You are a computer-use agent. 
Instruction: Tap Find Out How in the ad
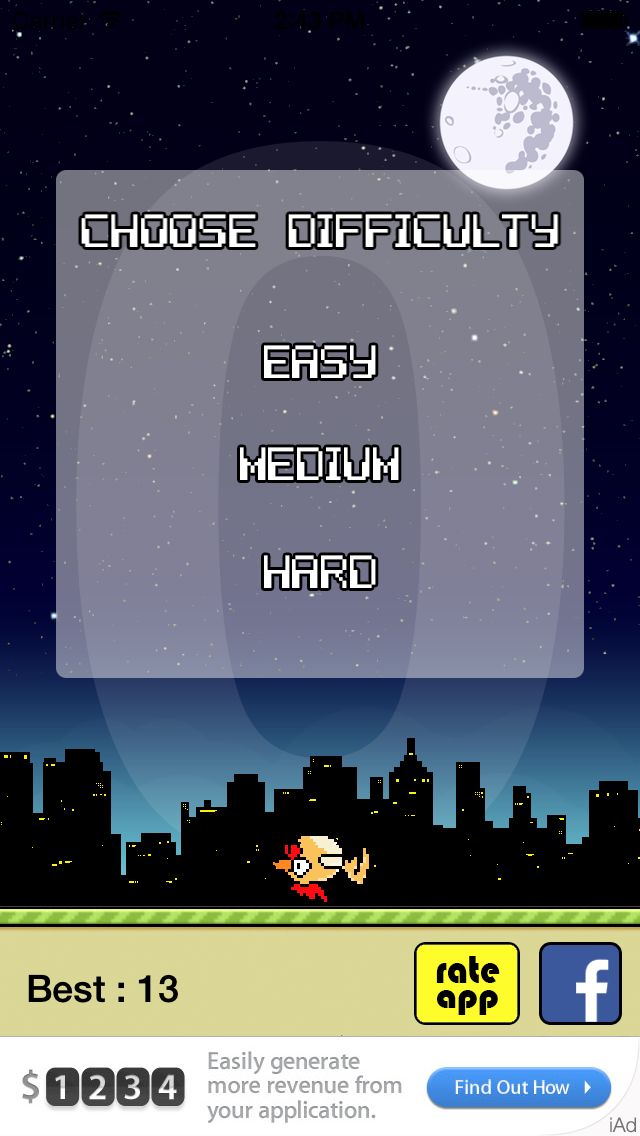coord(519,1087)
